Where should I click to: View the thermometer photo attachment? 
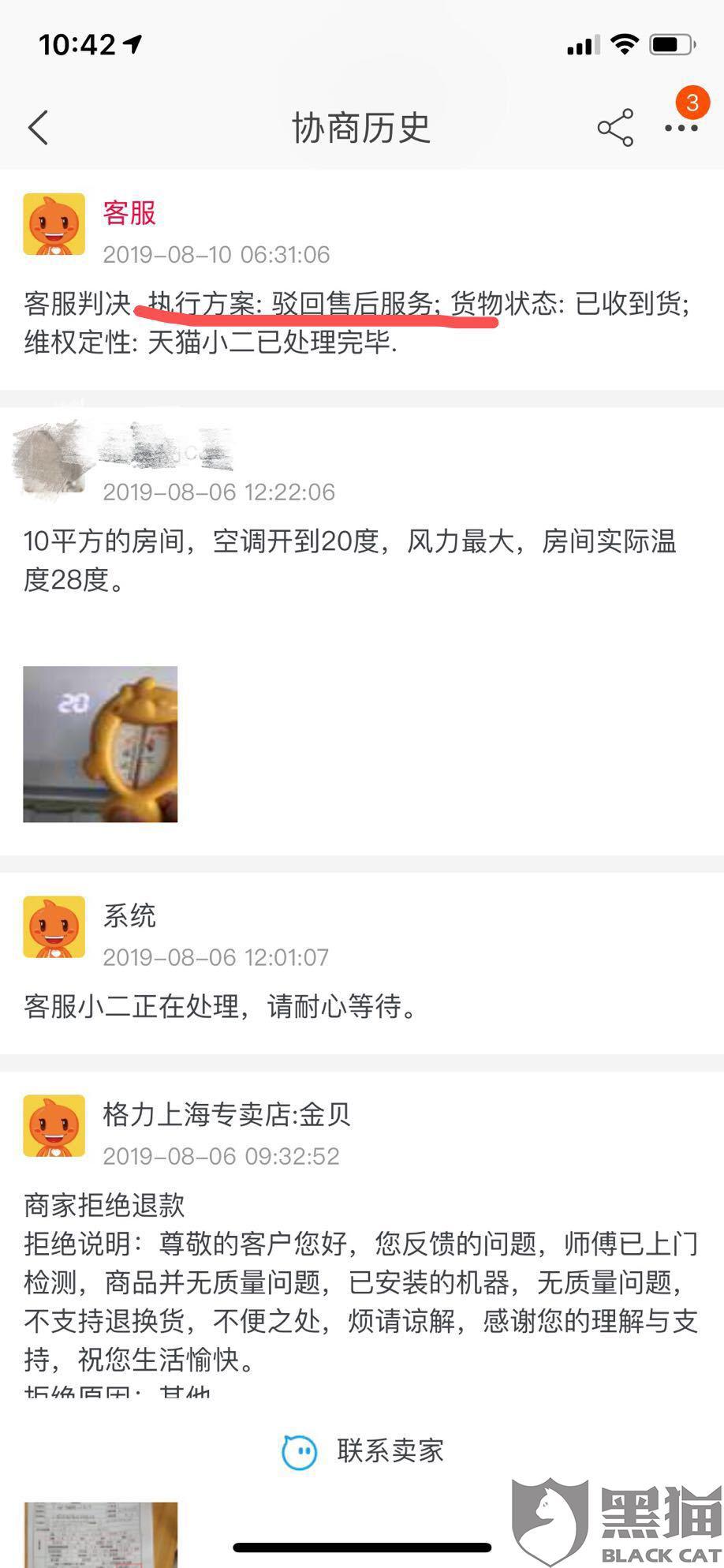click(x=100, y=744)
